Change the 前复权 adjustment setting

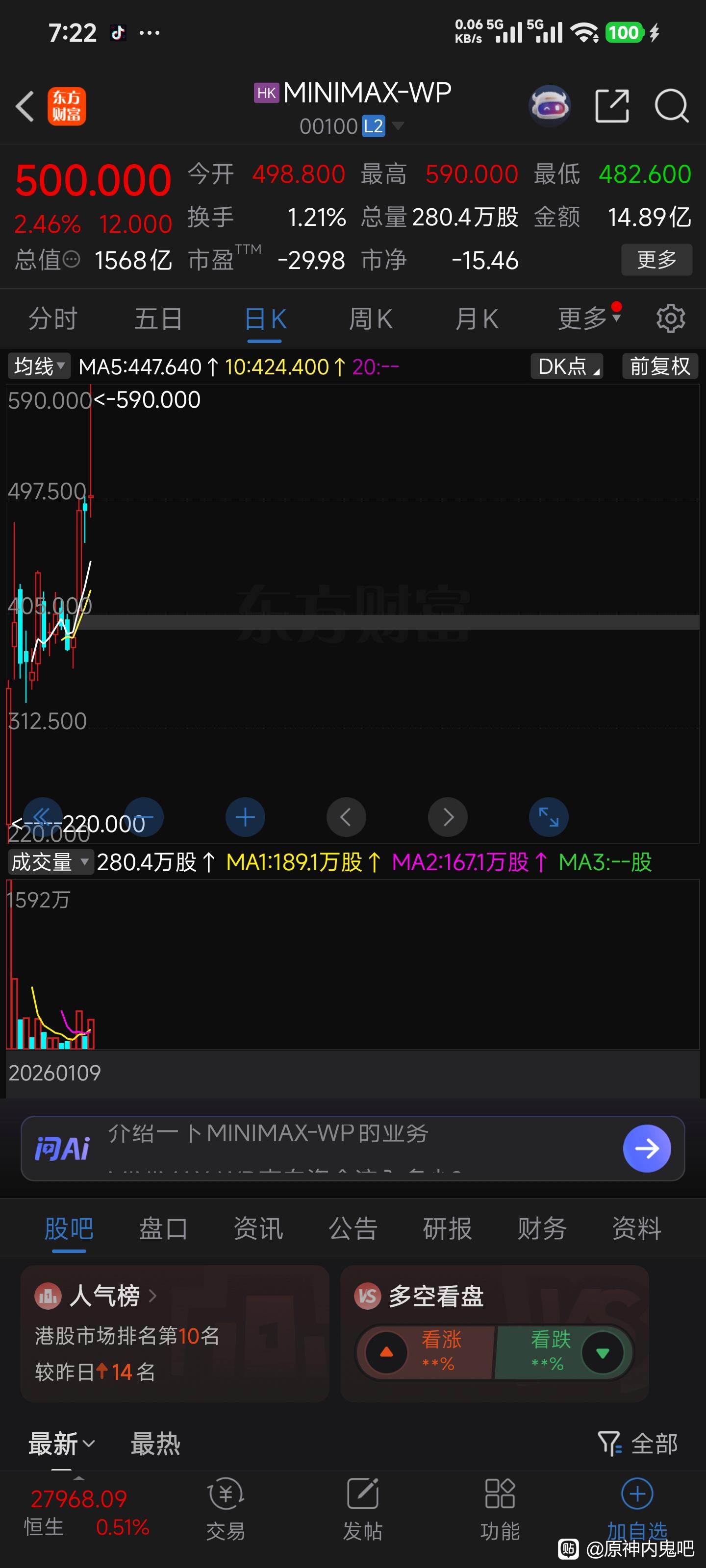tap(660, 367)
